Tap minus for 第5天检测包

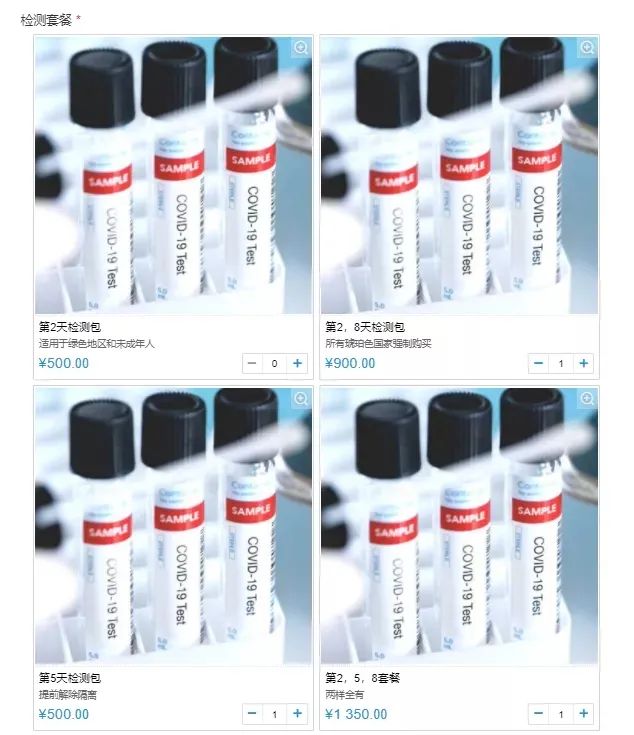tap(252, 714)
